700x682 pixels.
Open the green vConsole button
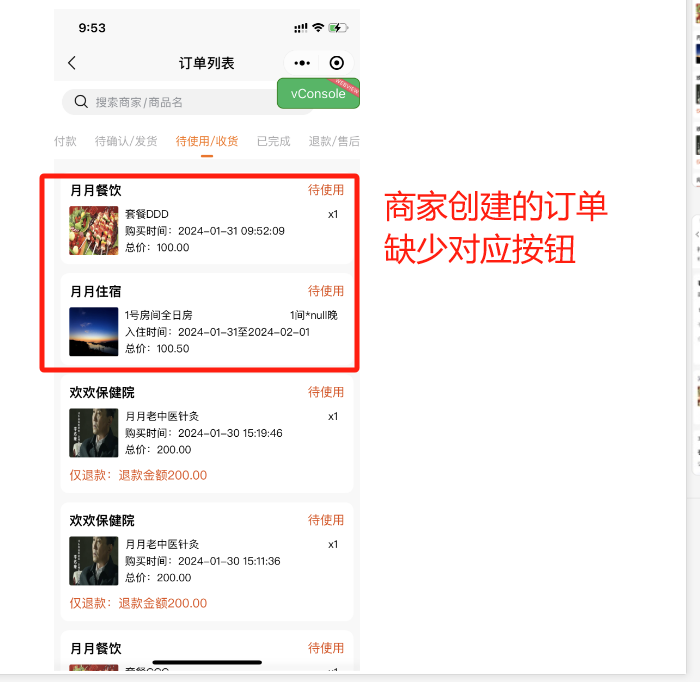click(318, 94)
